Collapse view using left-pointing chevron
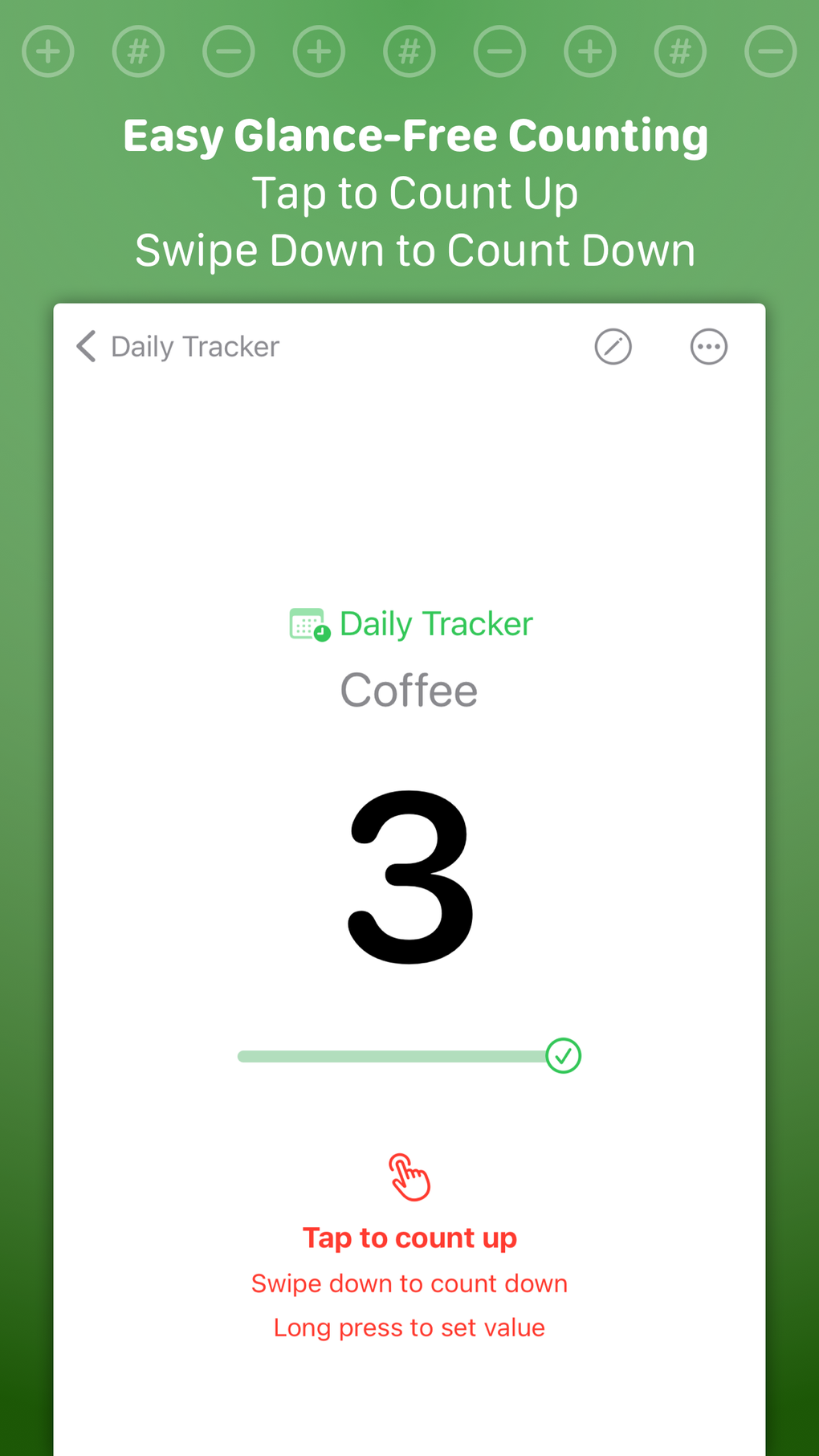 tap(86, 346)
